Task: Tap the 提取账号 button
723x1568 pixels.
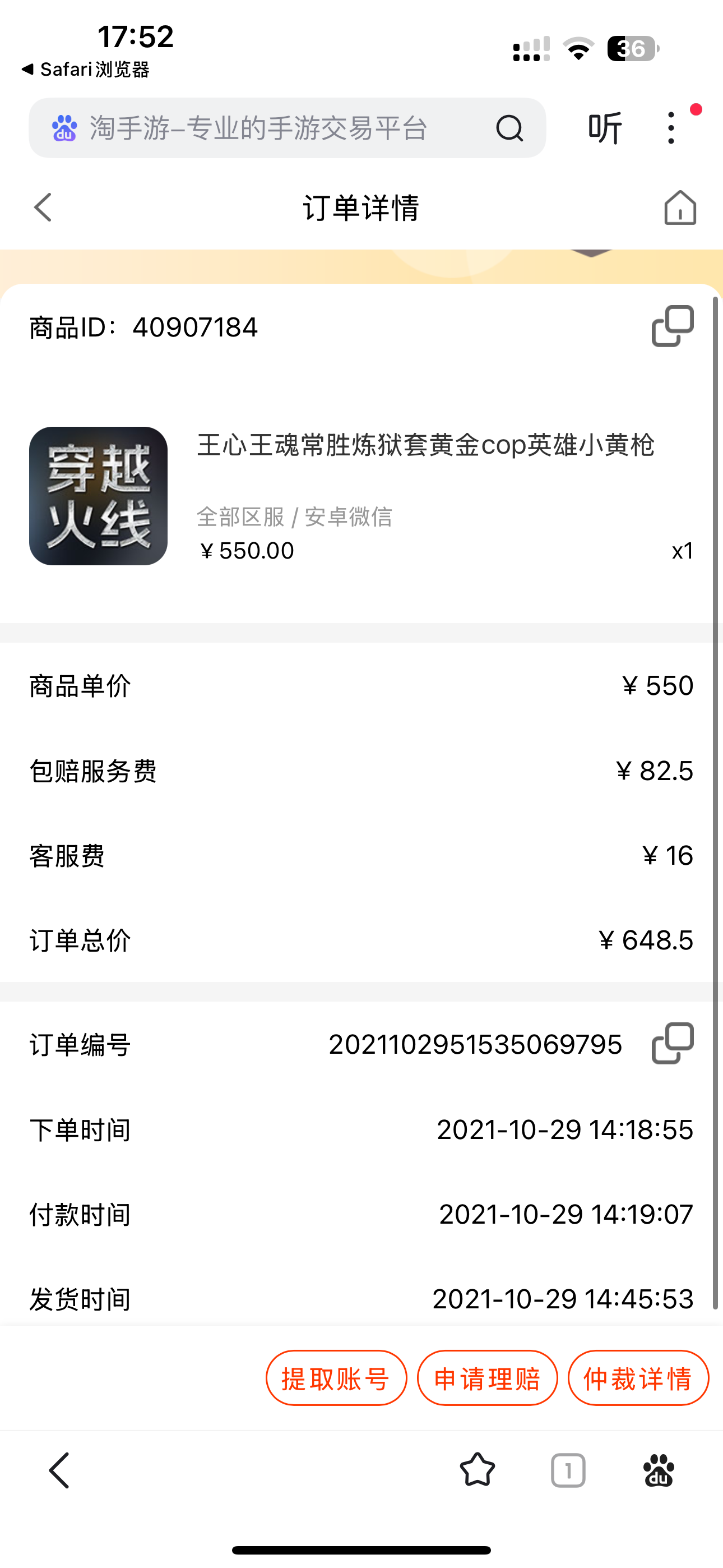Action: (x=336, y=1378)
